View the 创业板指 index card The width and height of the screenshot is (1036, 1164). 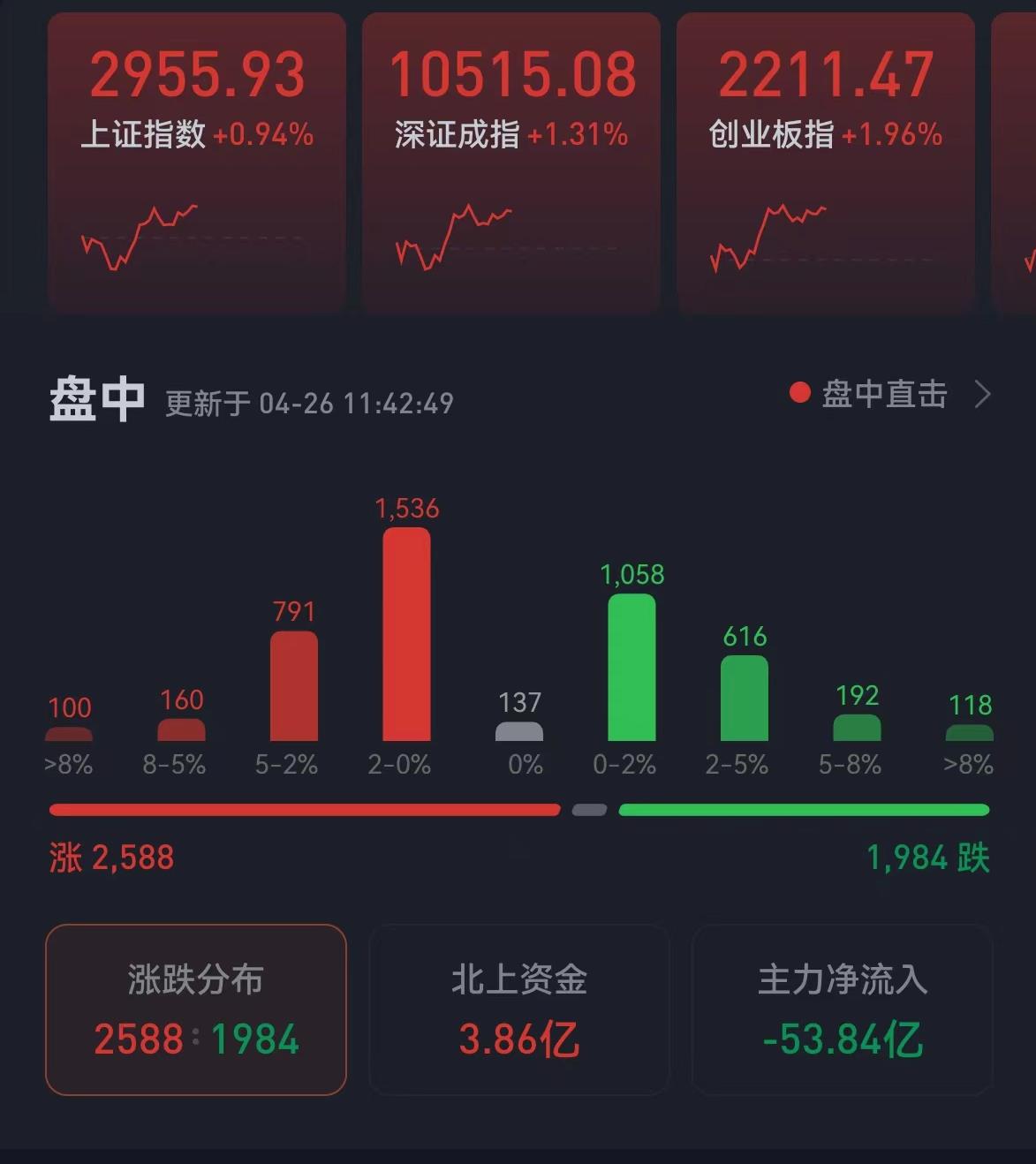click(x=825, y=163)
